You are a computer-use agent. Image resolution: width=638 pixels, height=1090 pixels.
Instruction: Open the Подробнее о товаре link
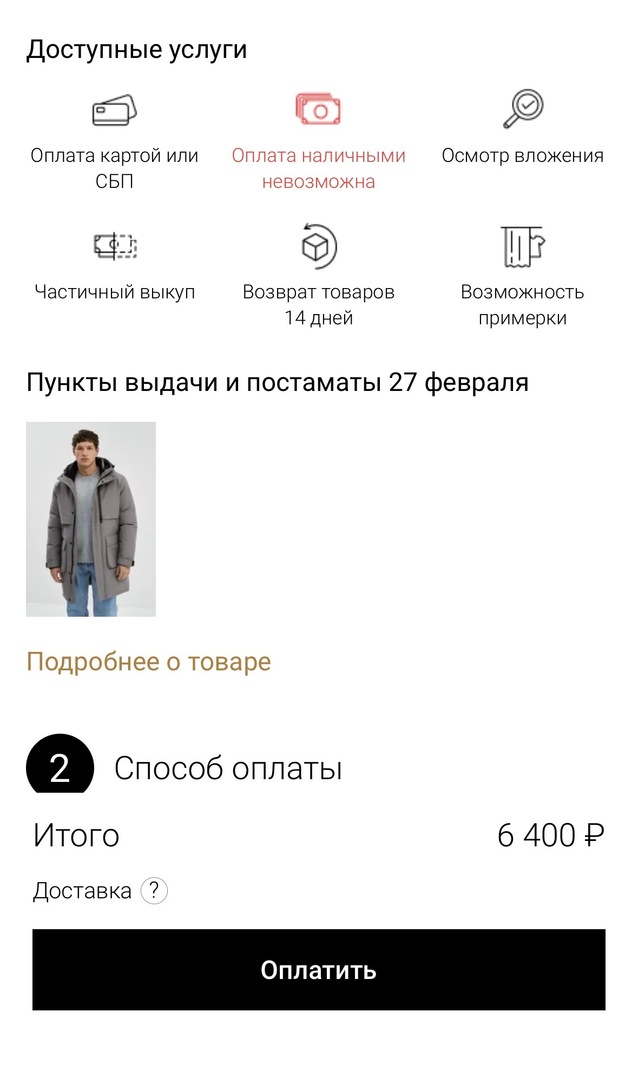pyautogui.click(x=148, y=662)
